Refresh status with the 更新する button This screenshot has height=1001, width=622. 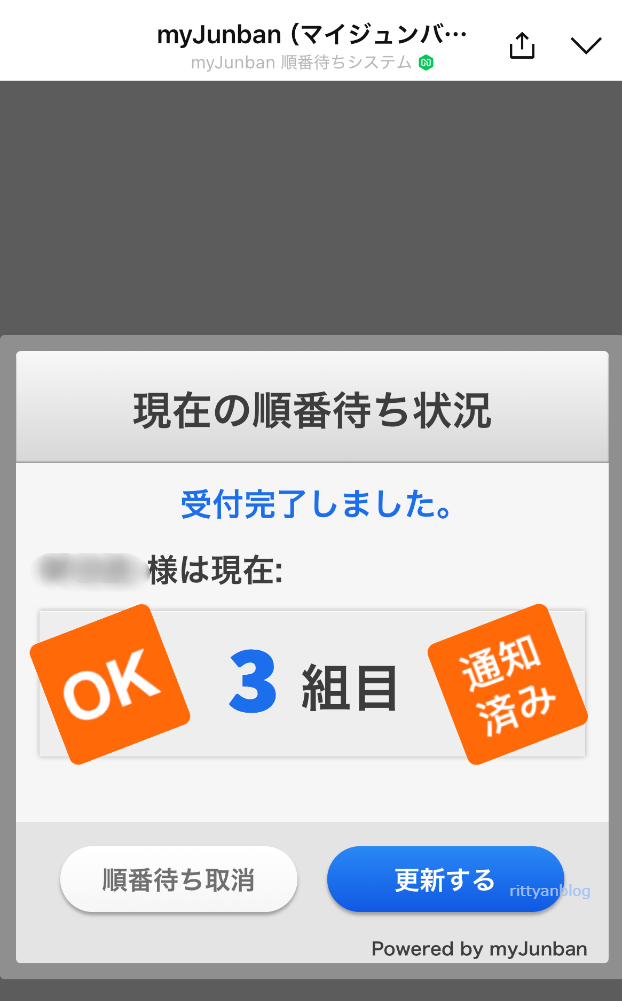coord(445,879)
